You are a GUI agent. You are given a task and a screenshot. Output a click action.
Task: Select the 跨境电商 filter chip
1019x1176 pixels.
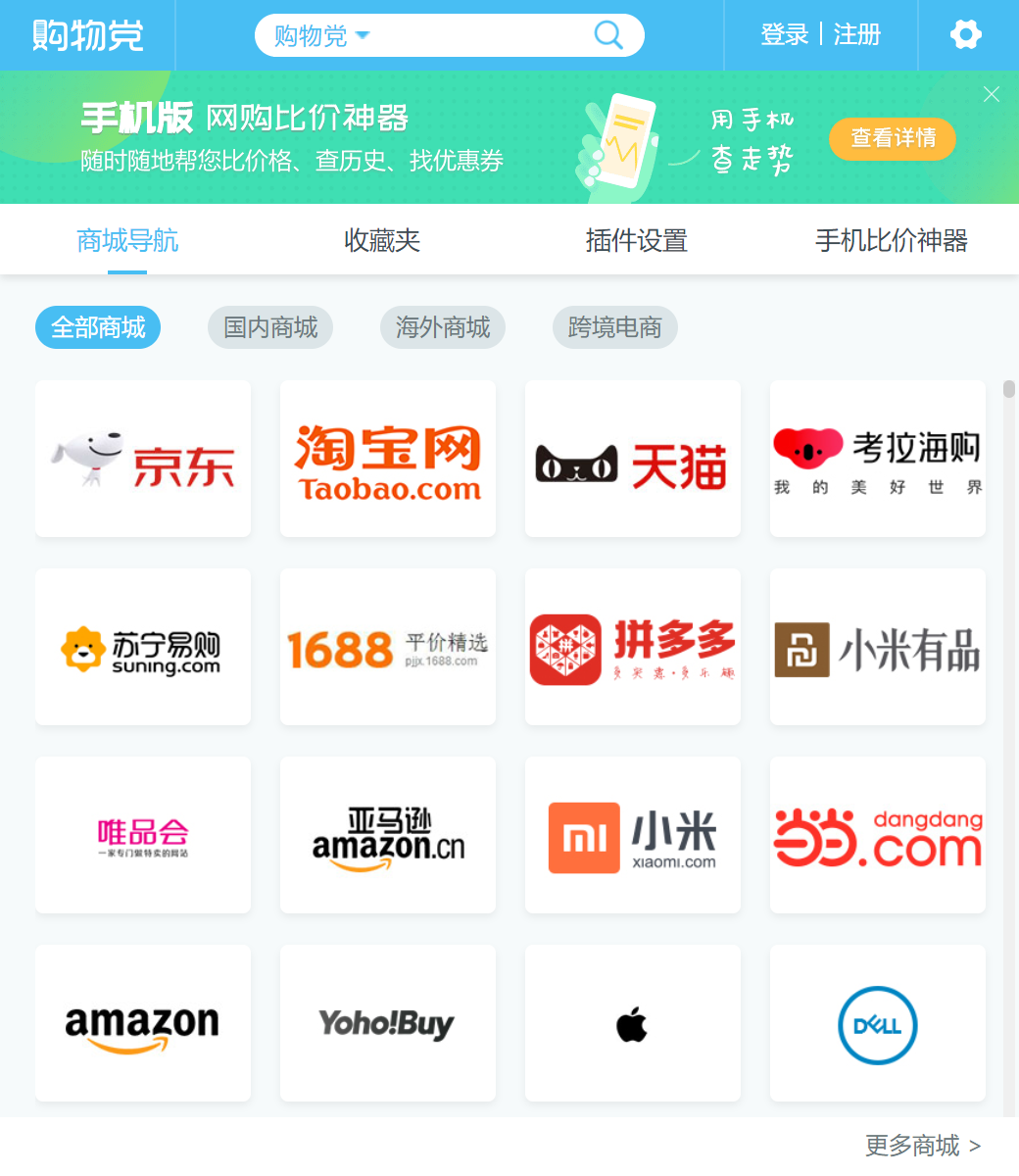[615, 327]
